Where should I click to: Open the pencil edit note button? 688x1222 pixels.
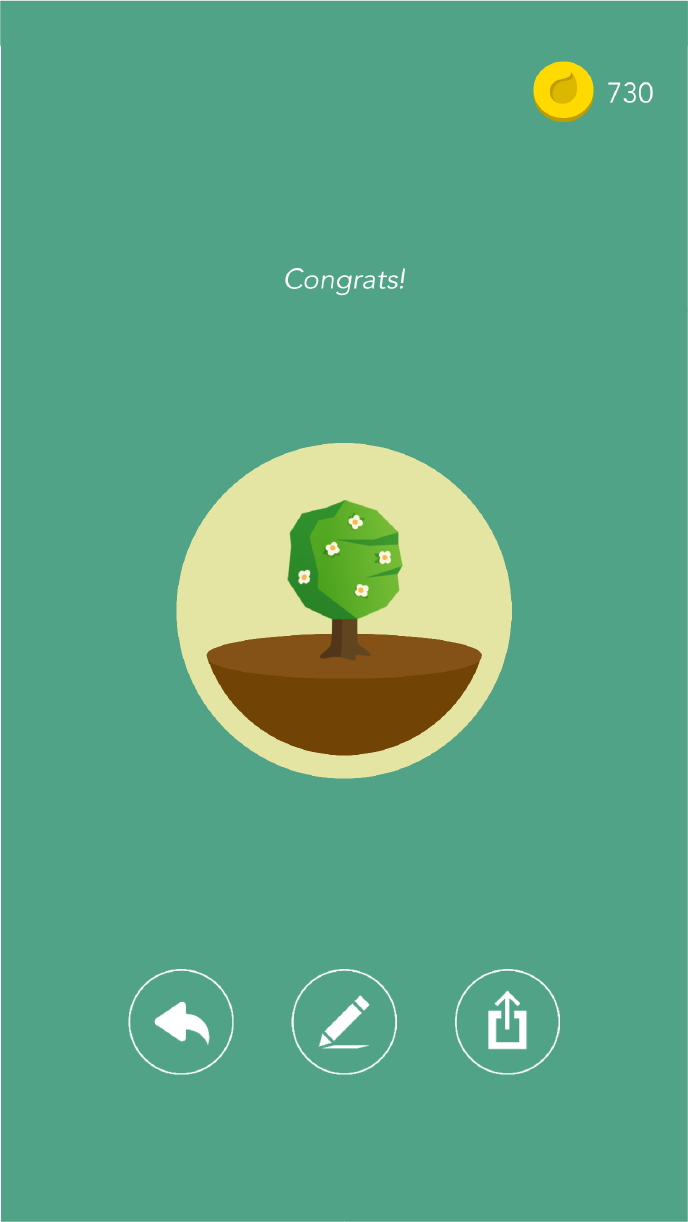click(344, 1022)
